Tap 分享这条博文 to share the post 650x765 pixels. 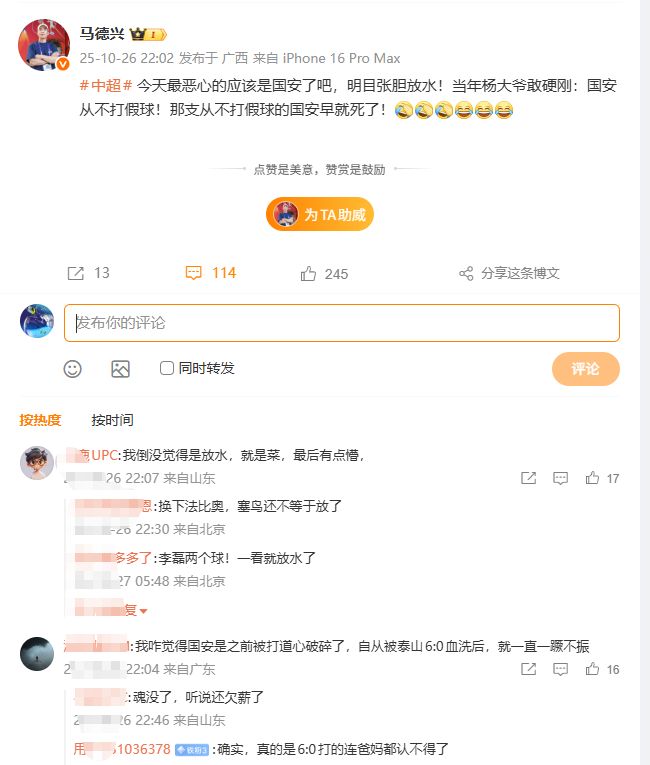click(509, 273)
